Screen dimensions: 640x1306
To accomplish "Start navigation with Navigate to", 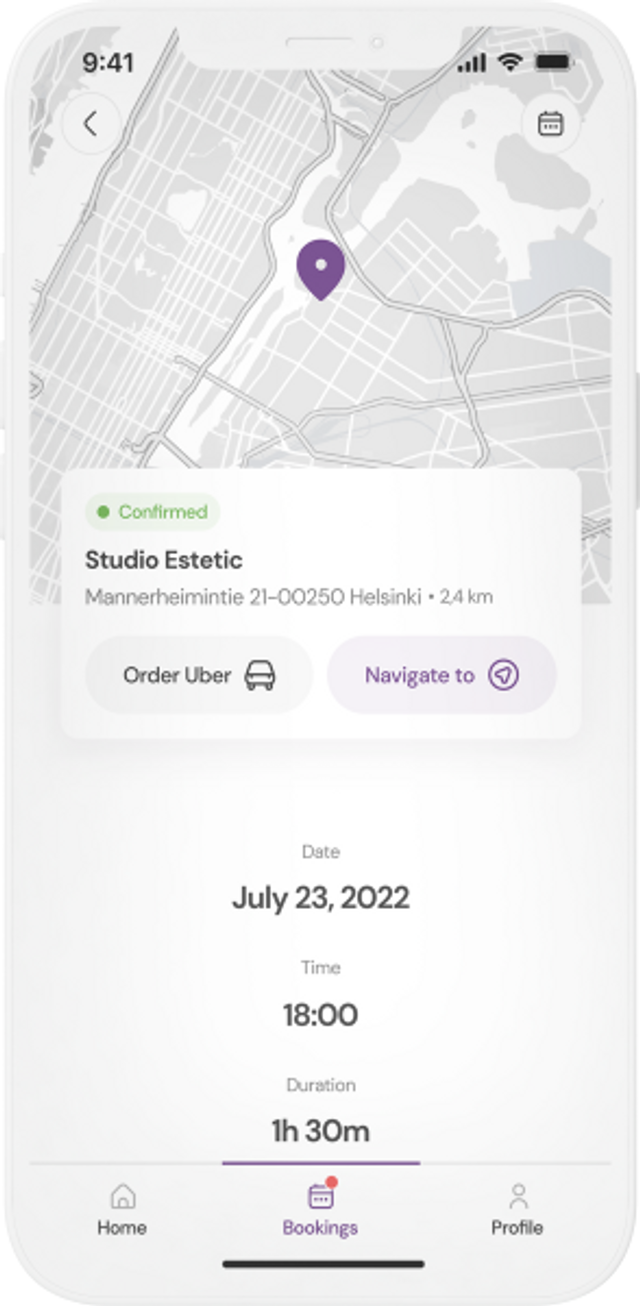I will coord(441,675).
